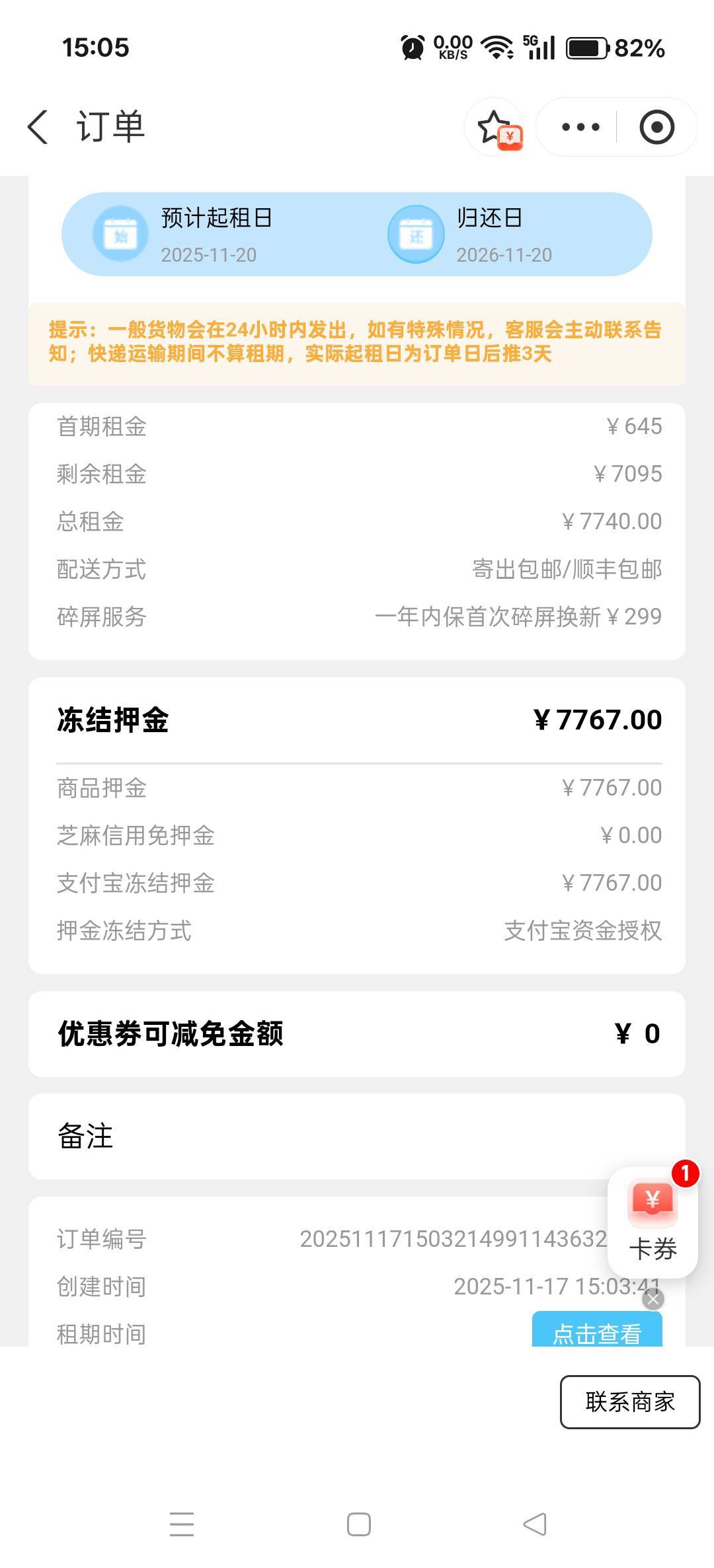This screenshot has height=1568, width=714.
Task: Tap 点击查看 for rental period
Action: point(596,1332)
